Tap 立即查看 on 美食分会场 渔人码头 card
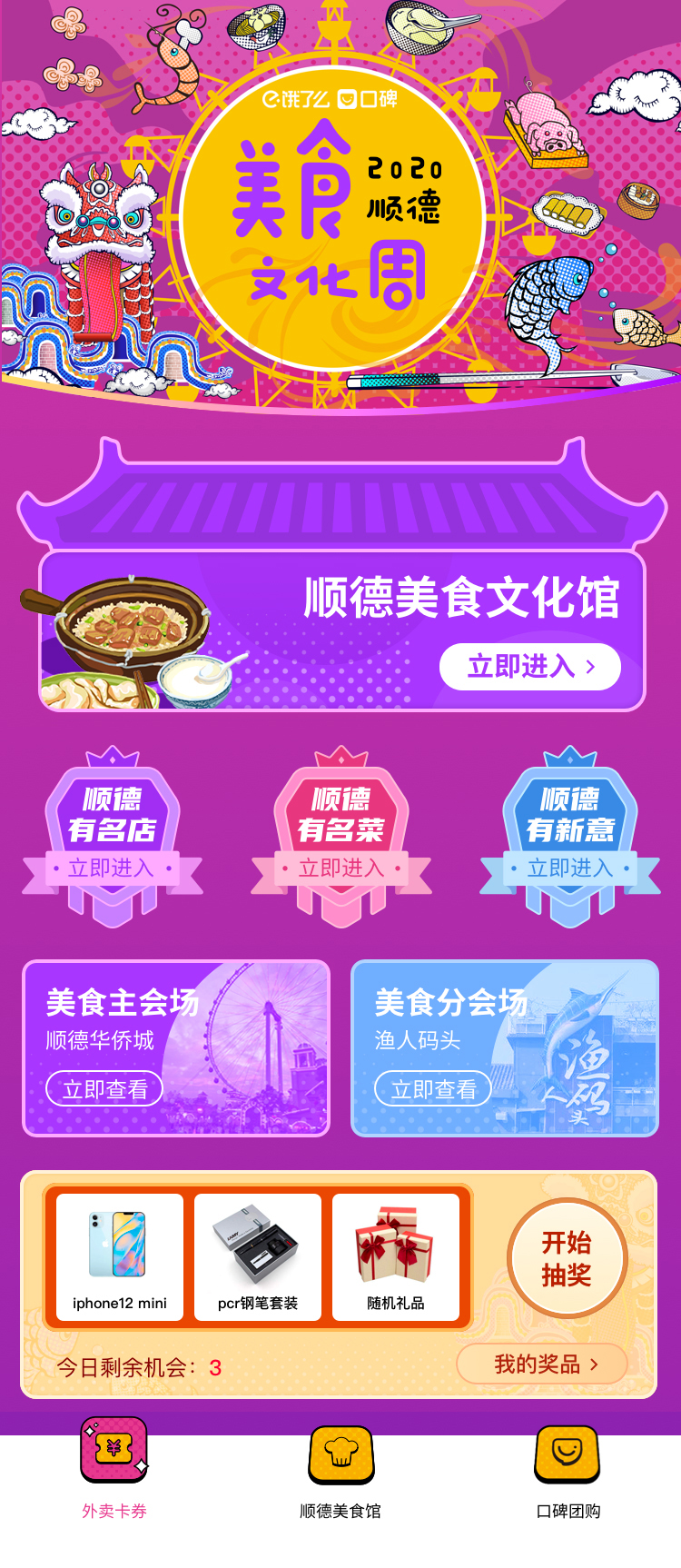 coord(433,1088)
